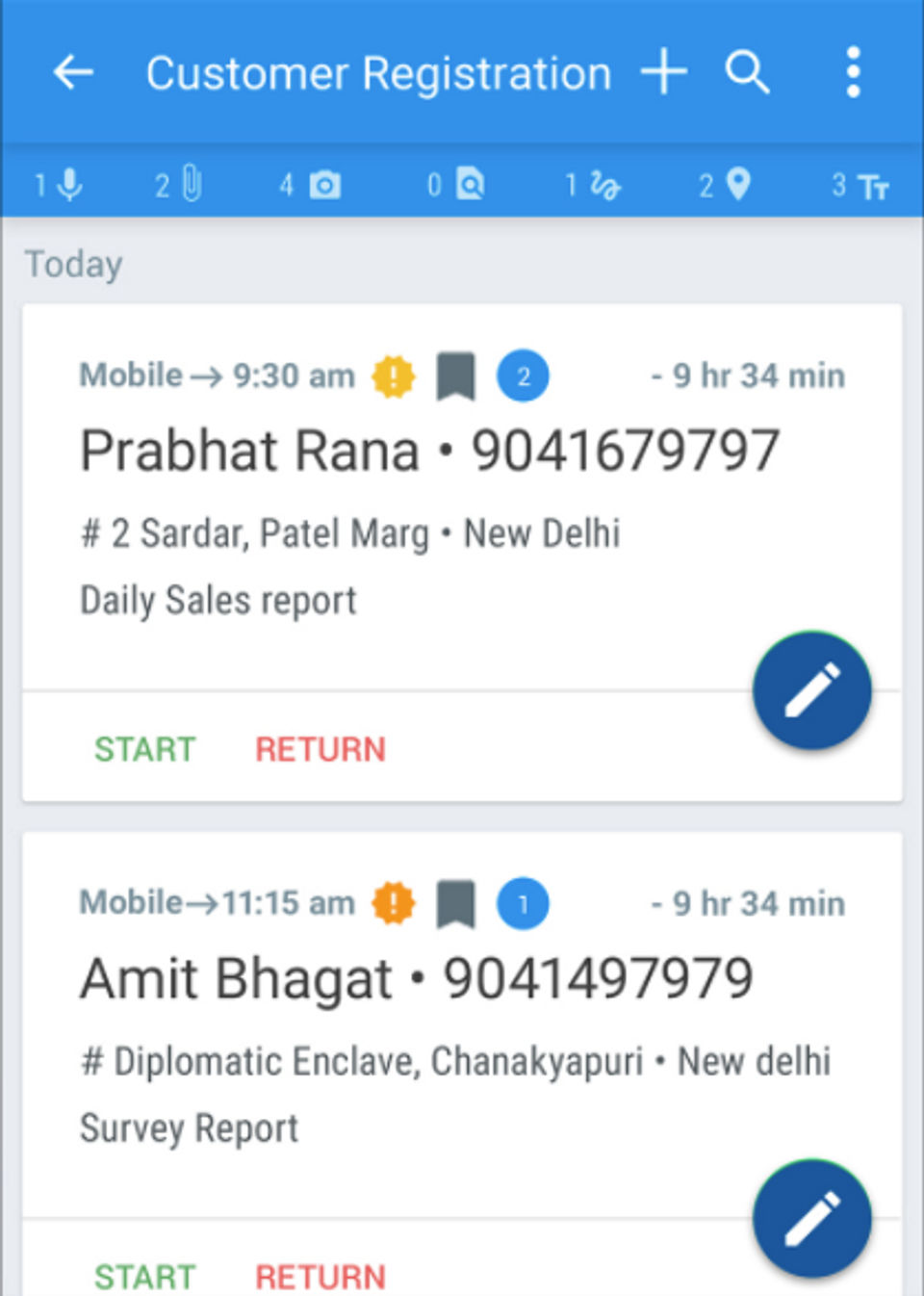Select the text fields filter
This screenshot has height=1296, width=924.
point(860,185)
